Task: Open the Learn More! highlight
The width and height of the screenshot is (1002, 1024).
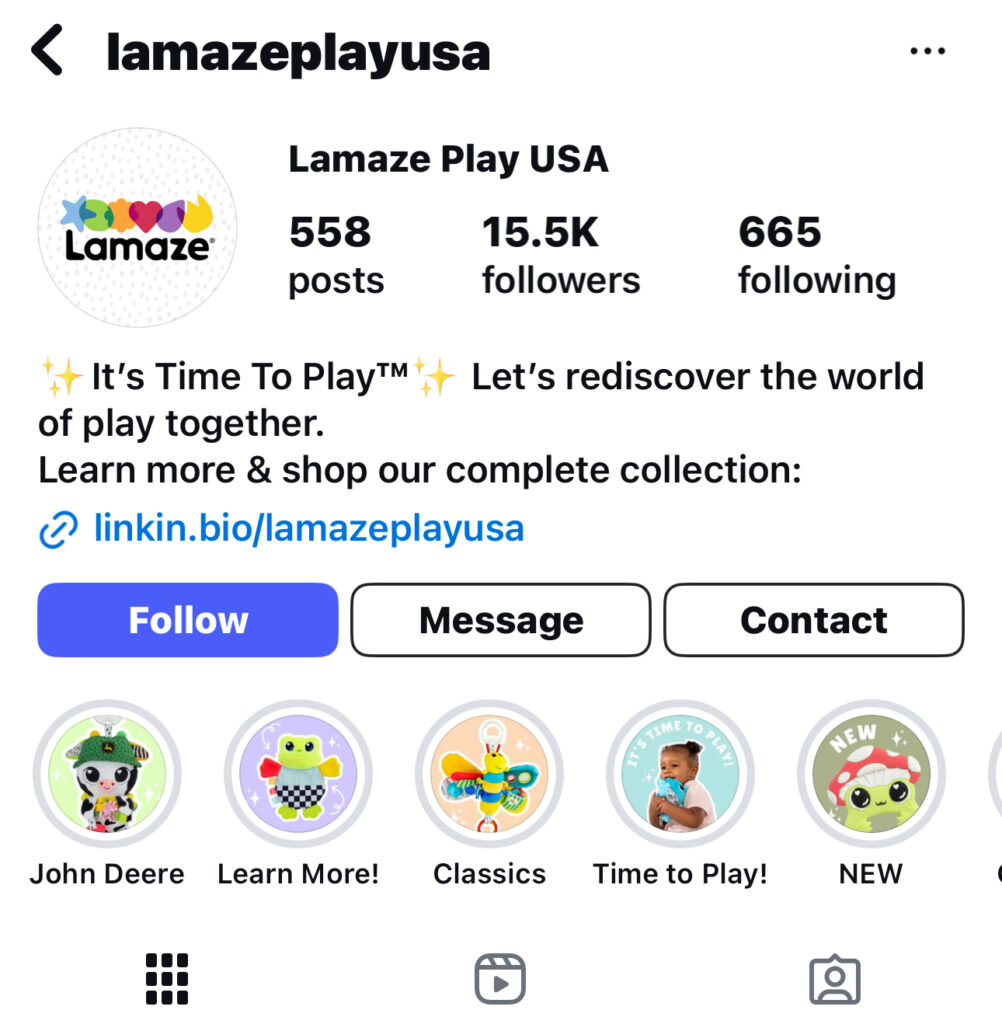Action: [298, 774]
